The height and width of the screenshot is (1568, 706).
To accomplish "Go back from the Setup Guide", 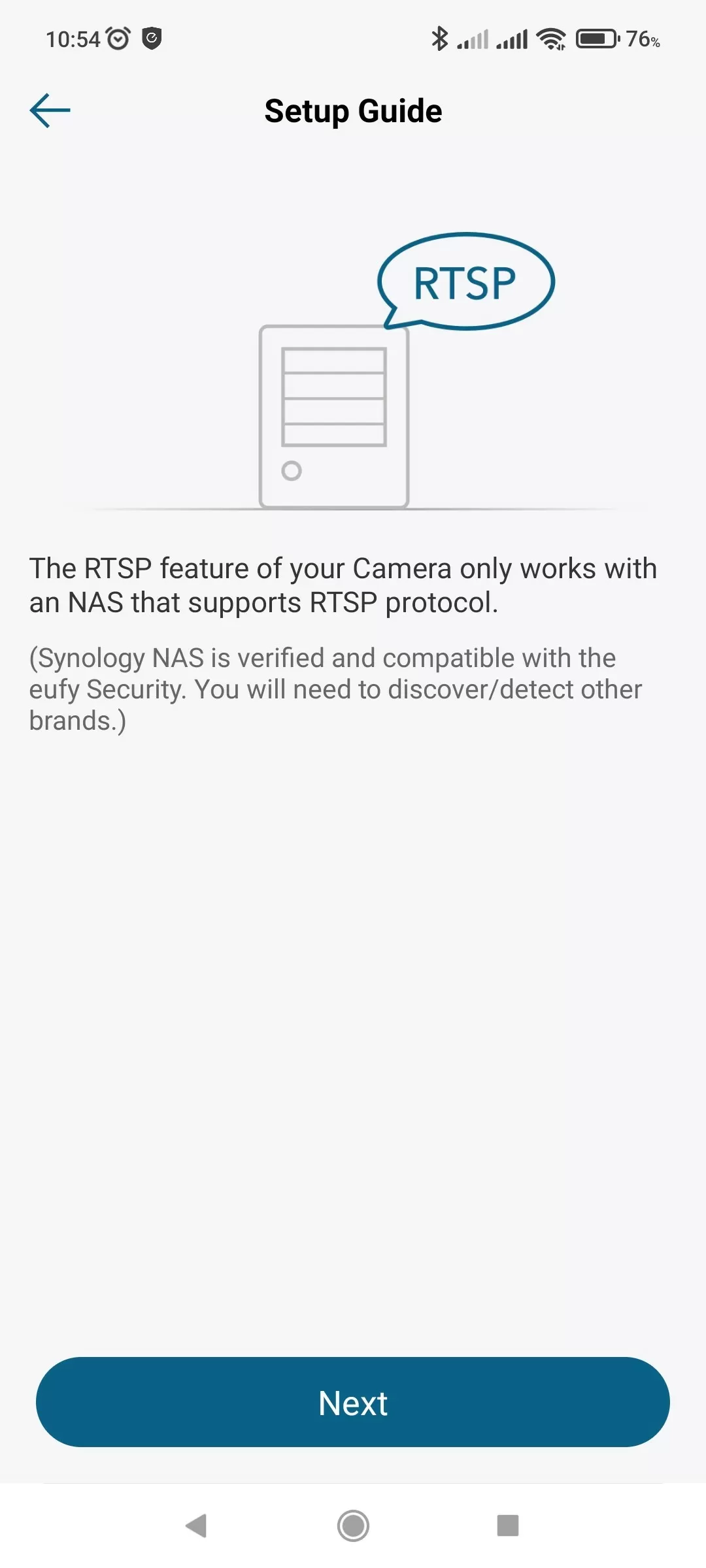I will click(50, 110).
